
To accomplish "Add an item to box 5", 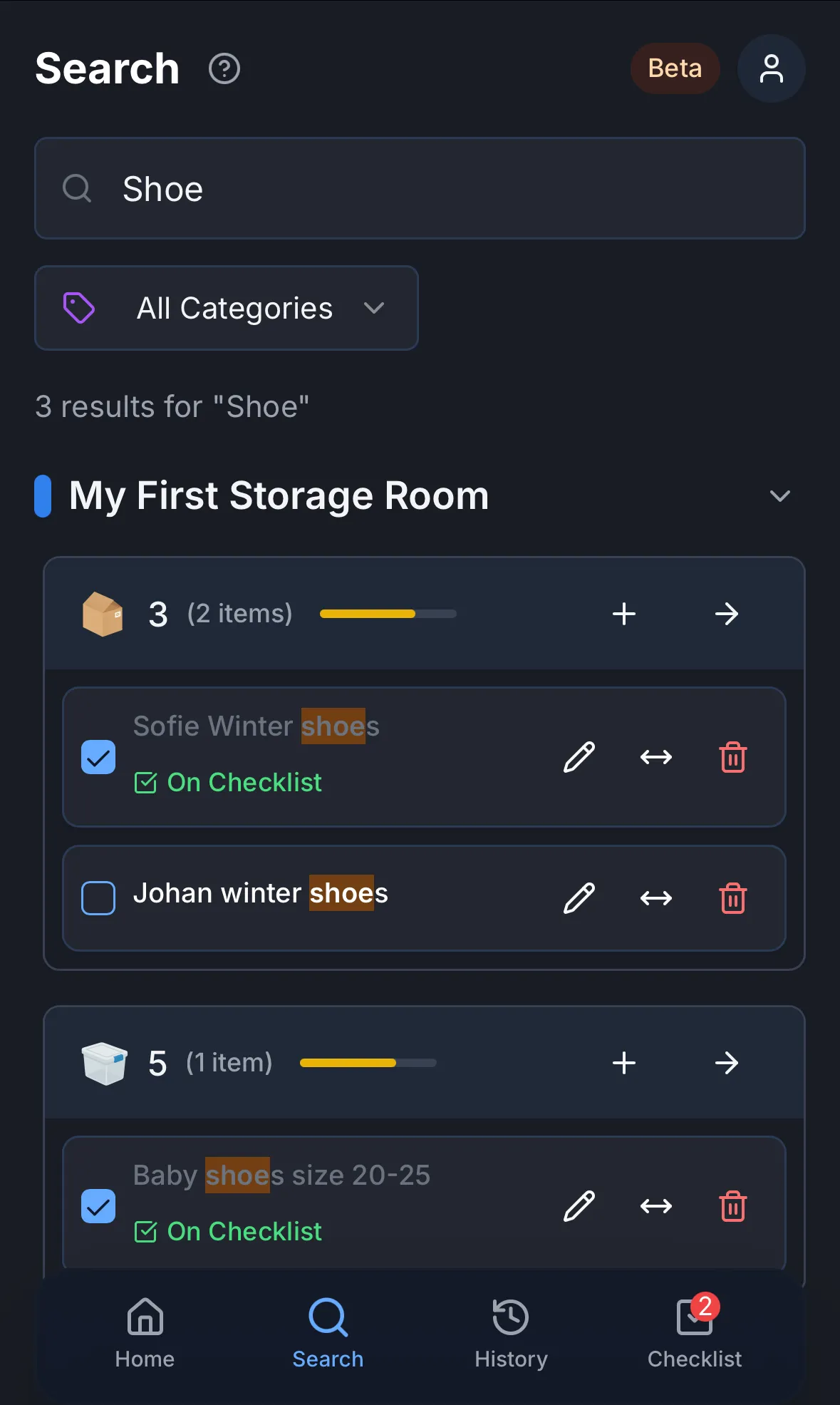I will coord(623,1063).
